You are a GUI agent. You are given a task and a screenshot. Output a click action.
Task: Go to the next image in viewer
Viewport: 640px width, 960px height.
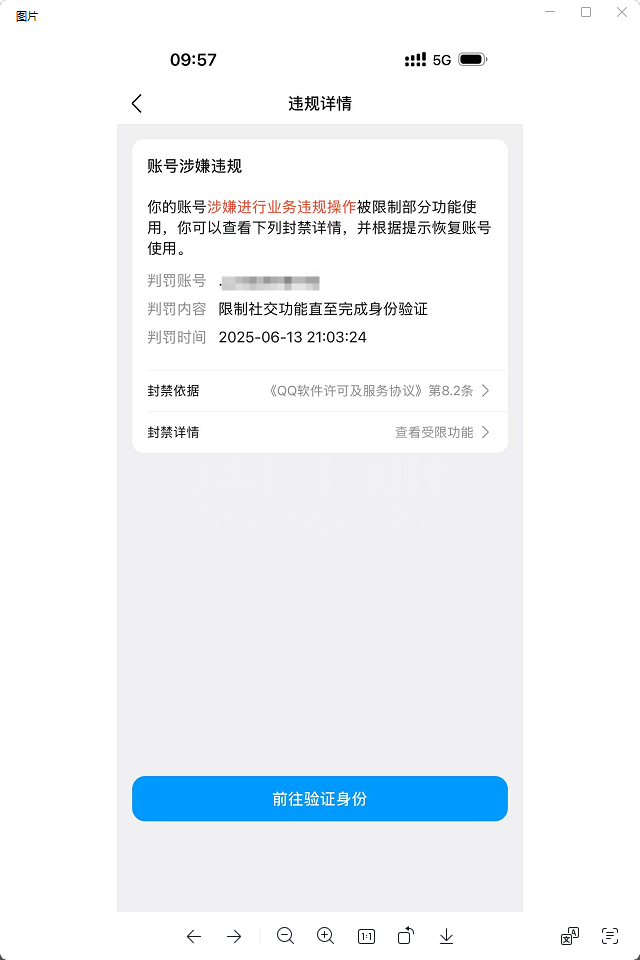(234, 936)
